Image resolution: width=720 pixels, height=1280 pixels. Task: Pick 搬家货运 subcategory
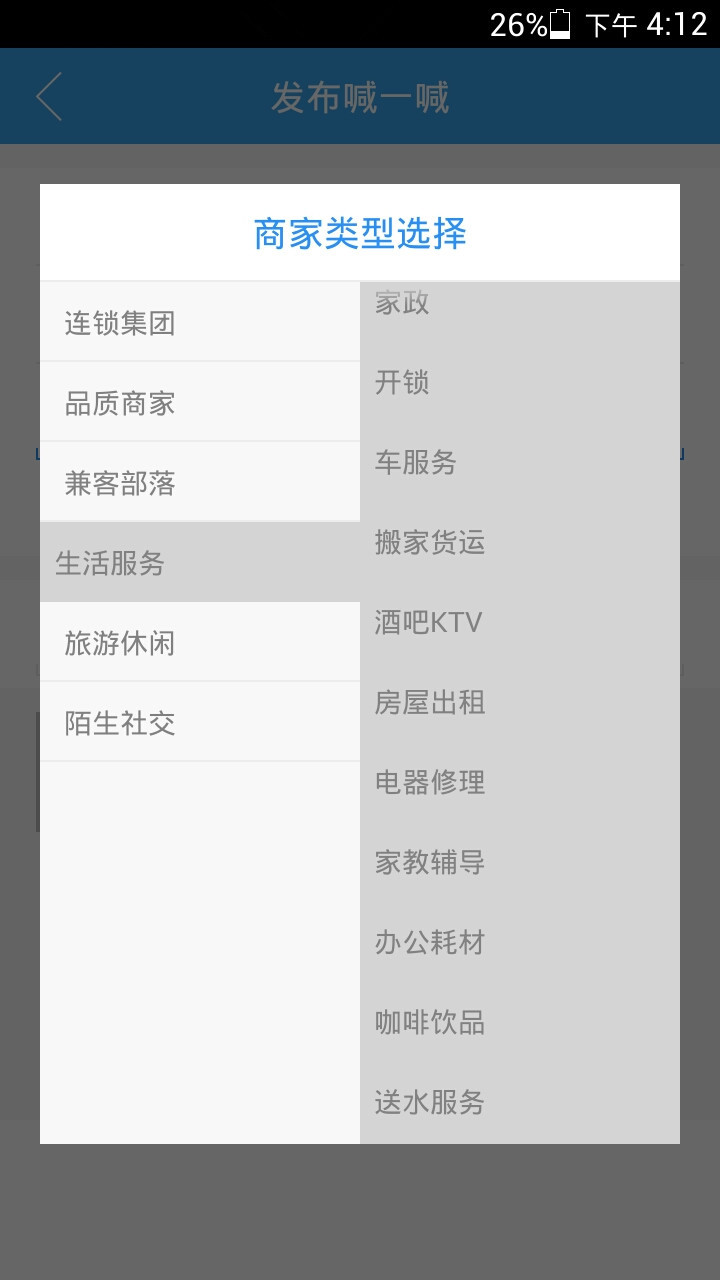pos(518,542)
